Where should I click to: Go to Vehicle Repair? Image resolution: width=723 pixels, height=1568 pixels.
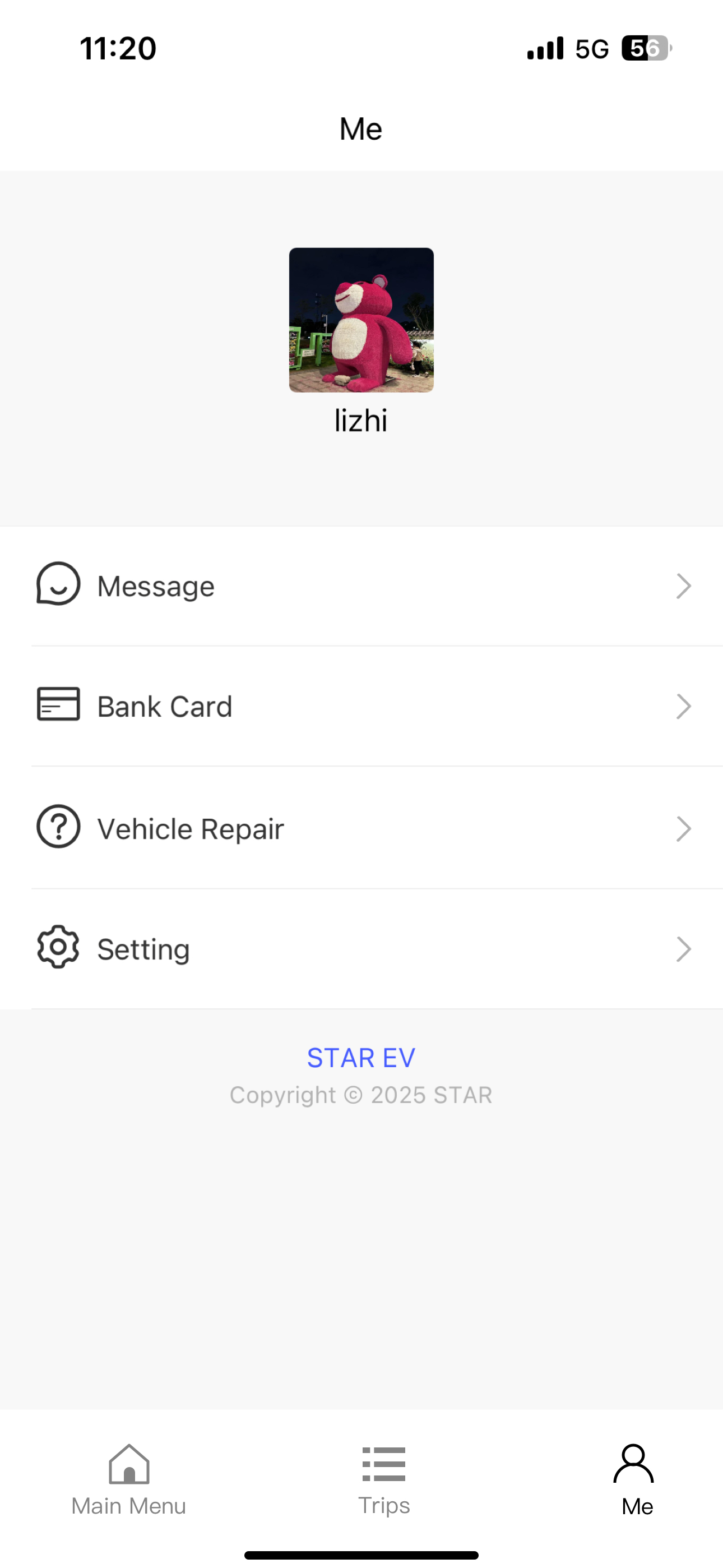[361, 828]
